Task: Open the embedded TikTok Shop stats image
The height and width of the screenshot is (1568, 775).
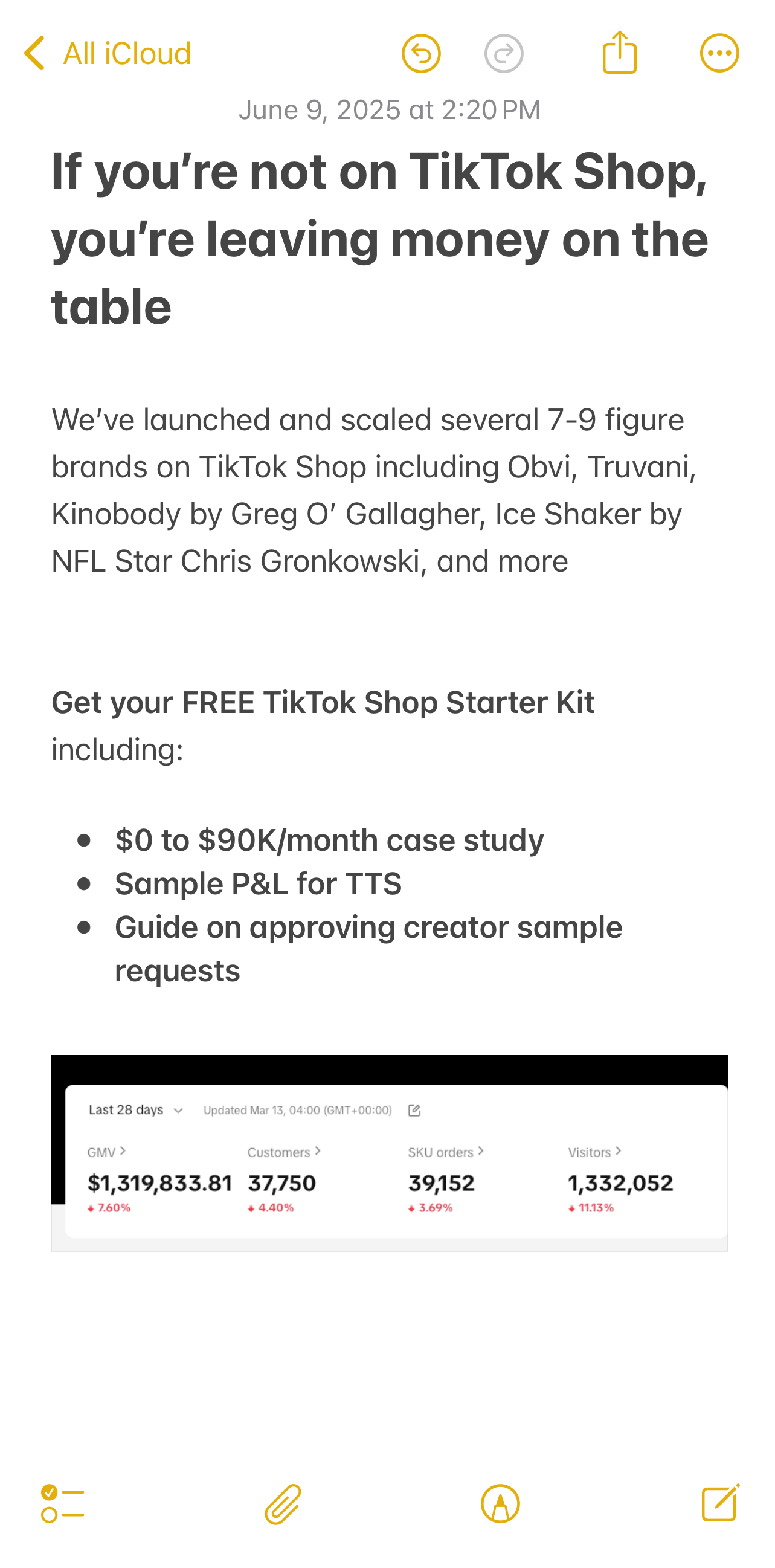Action: pos(390,1153)
